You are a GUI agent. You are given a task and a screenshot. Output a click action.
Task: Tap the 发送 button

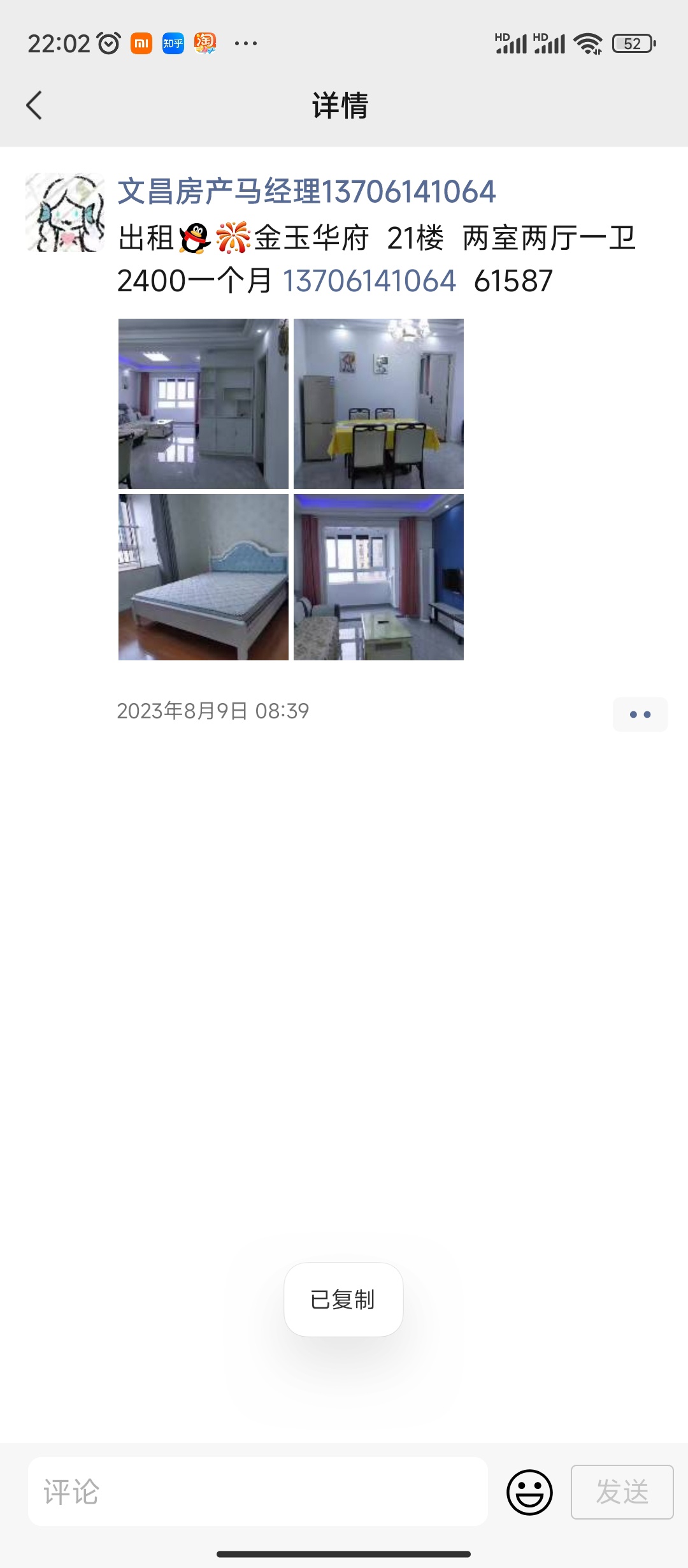(622, 1492)
